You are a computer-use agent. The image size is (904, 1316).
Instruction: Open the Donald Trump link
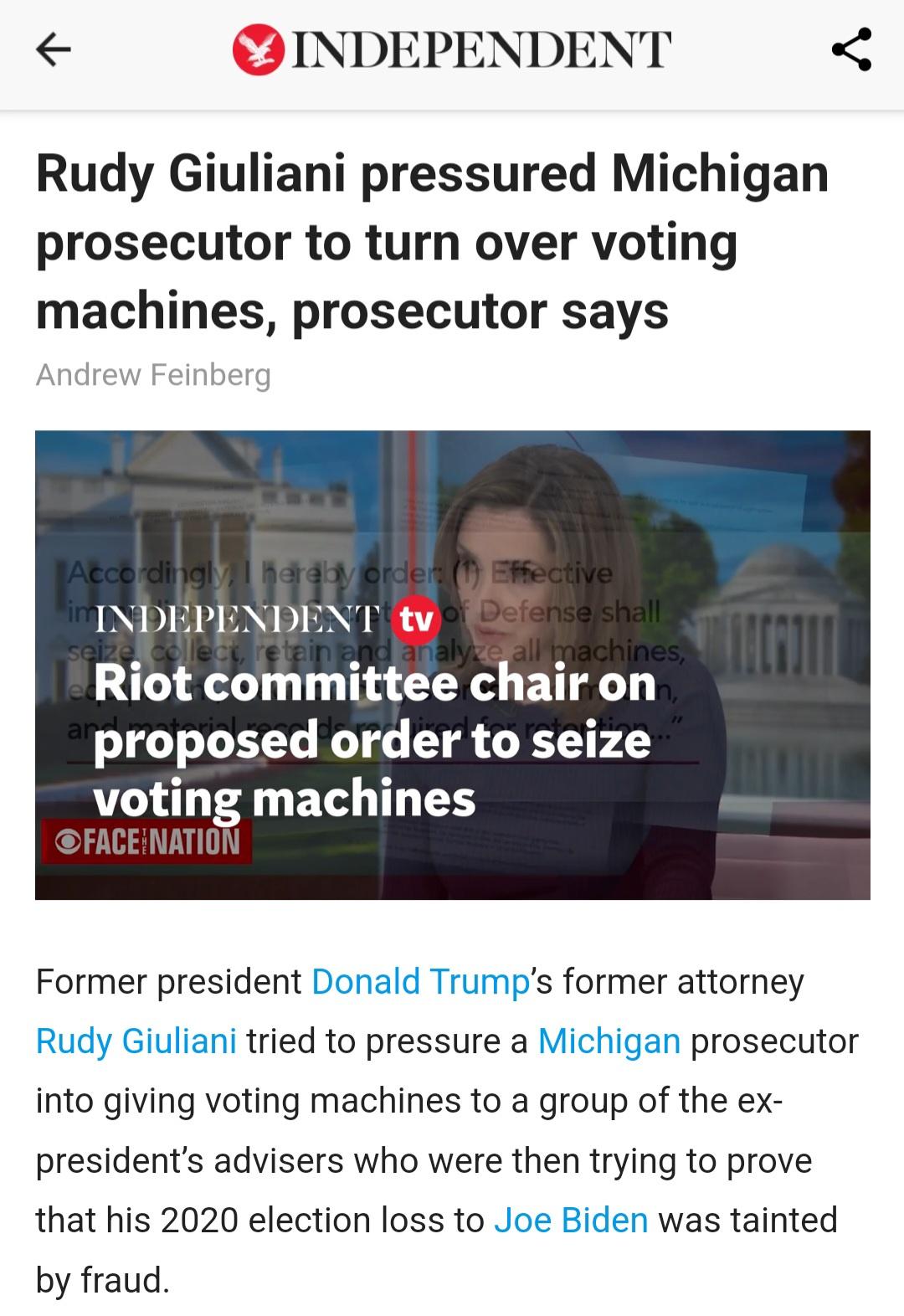(420, 981)
